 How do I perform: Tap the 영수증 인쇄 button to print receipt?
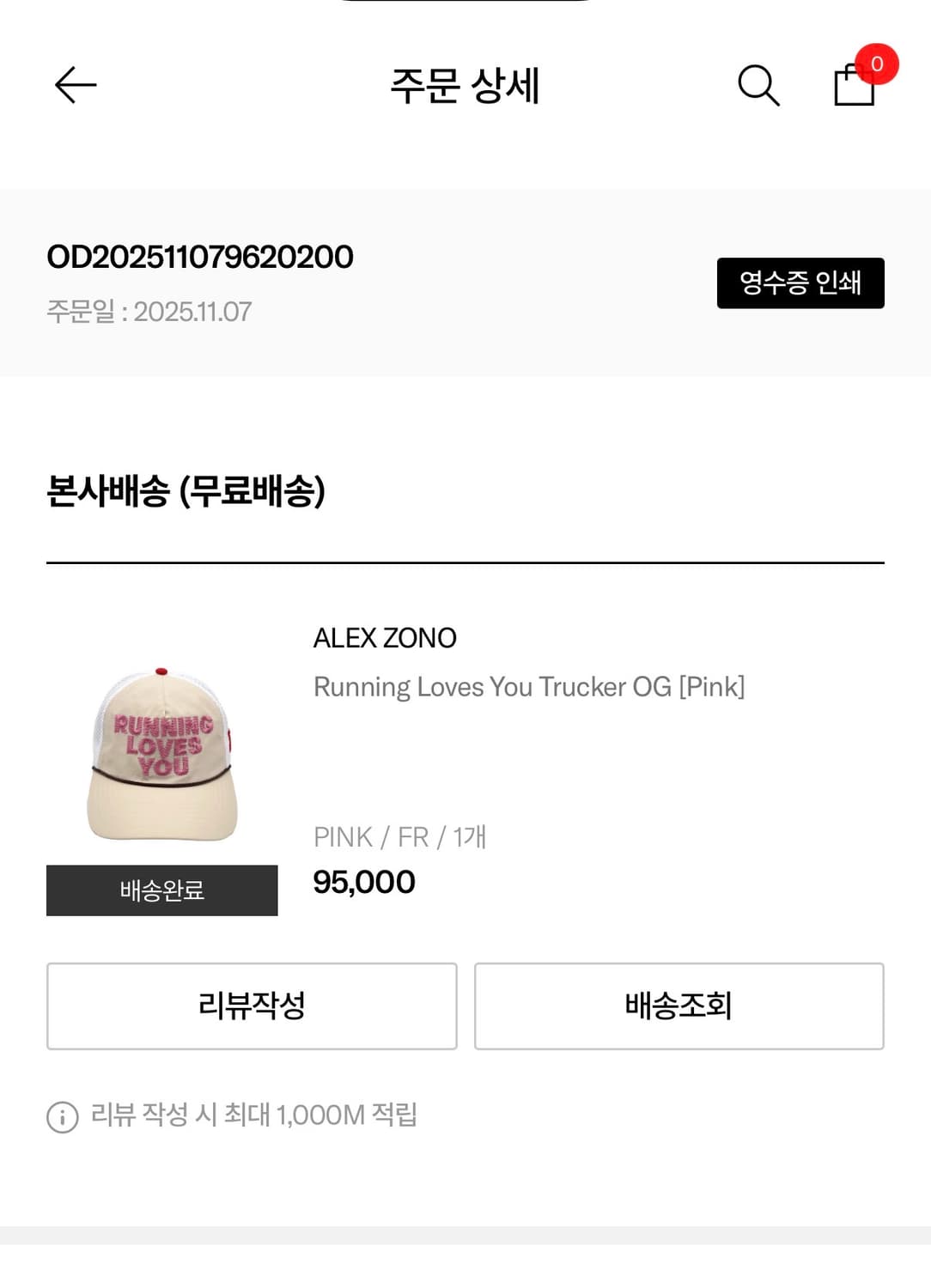pyautogui.click(x=800, y=282)
